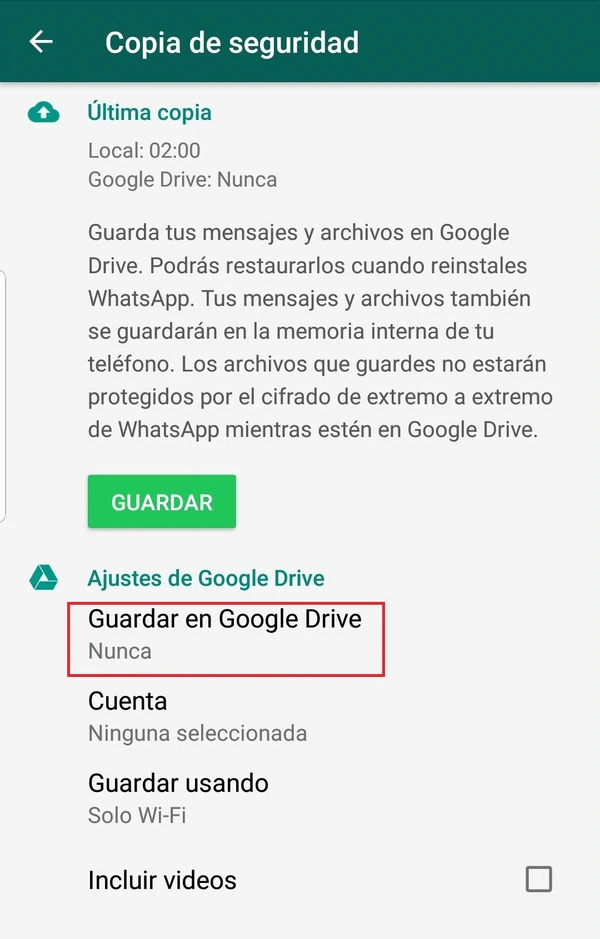Tap the green GUARDAR button

(162, 502)
